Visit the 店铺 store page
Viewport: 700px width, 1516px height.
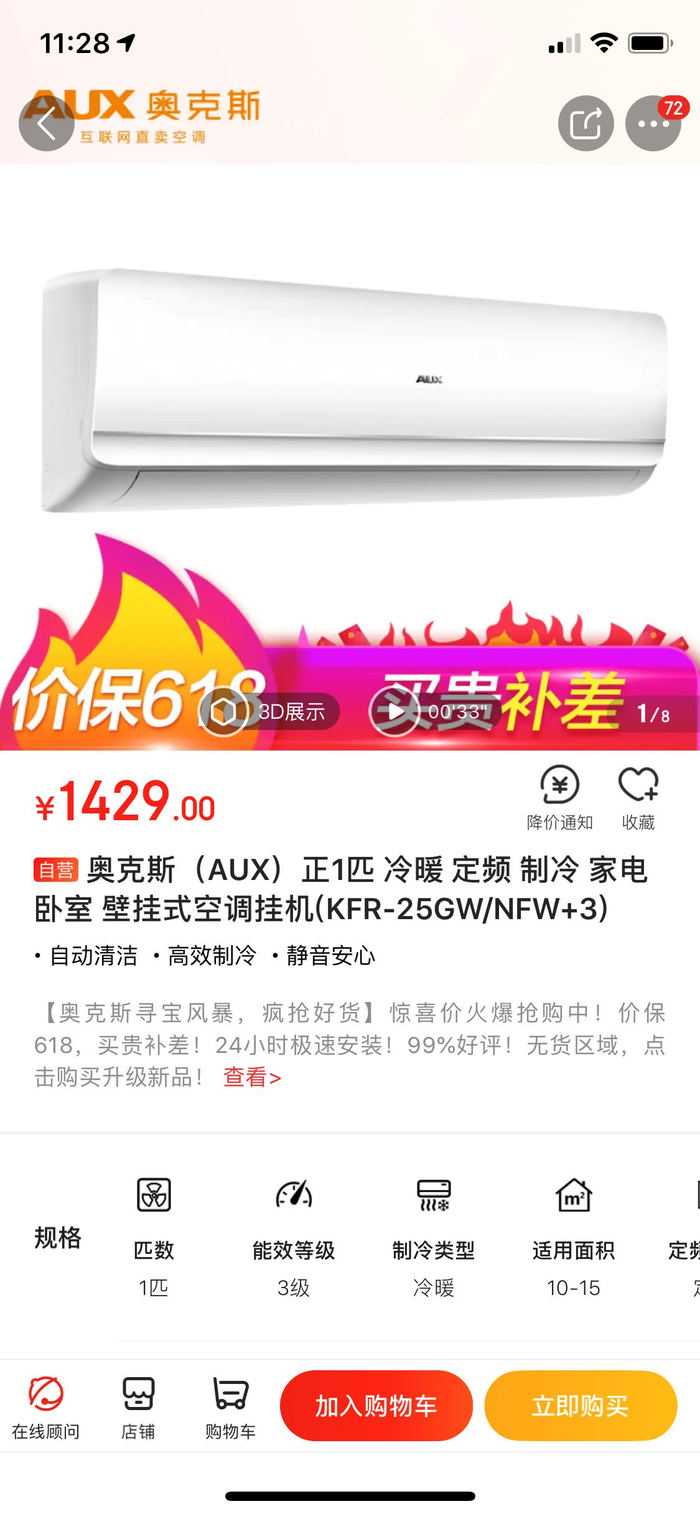138,1408
